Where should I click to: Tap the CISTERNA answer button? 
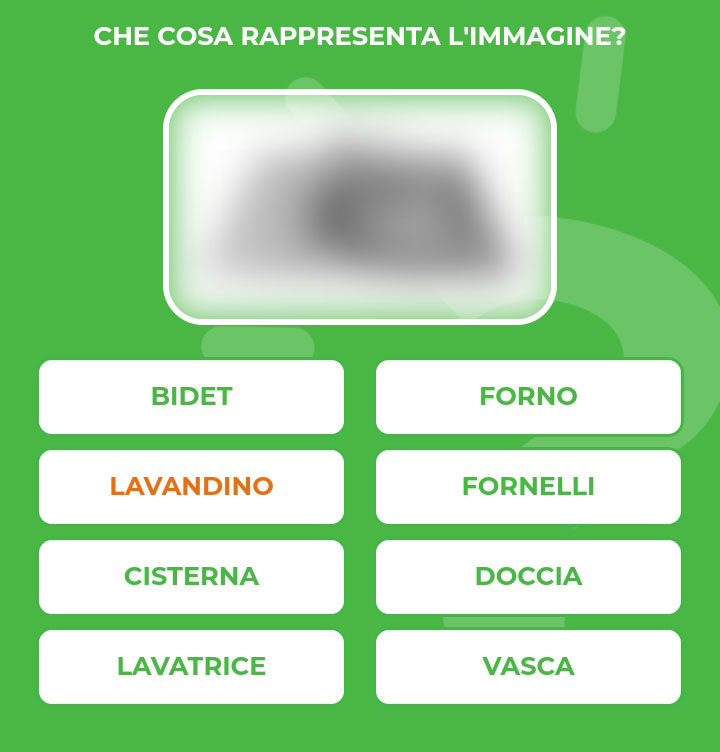191,577
